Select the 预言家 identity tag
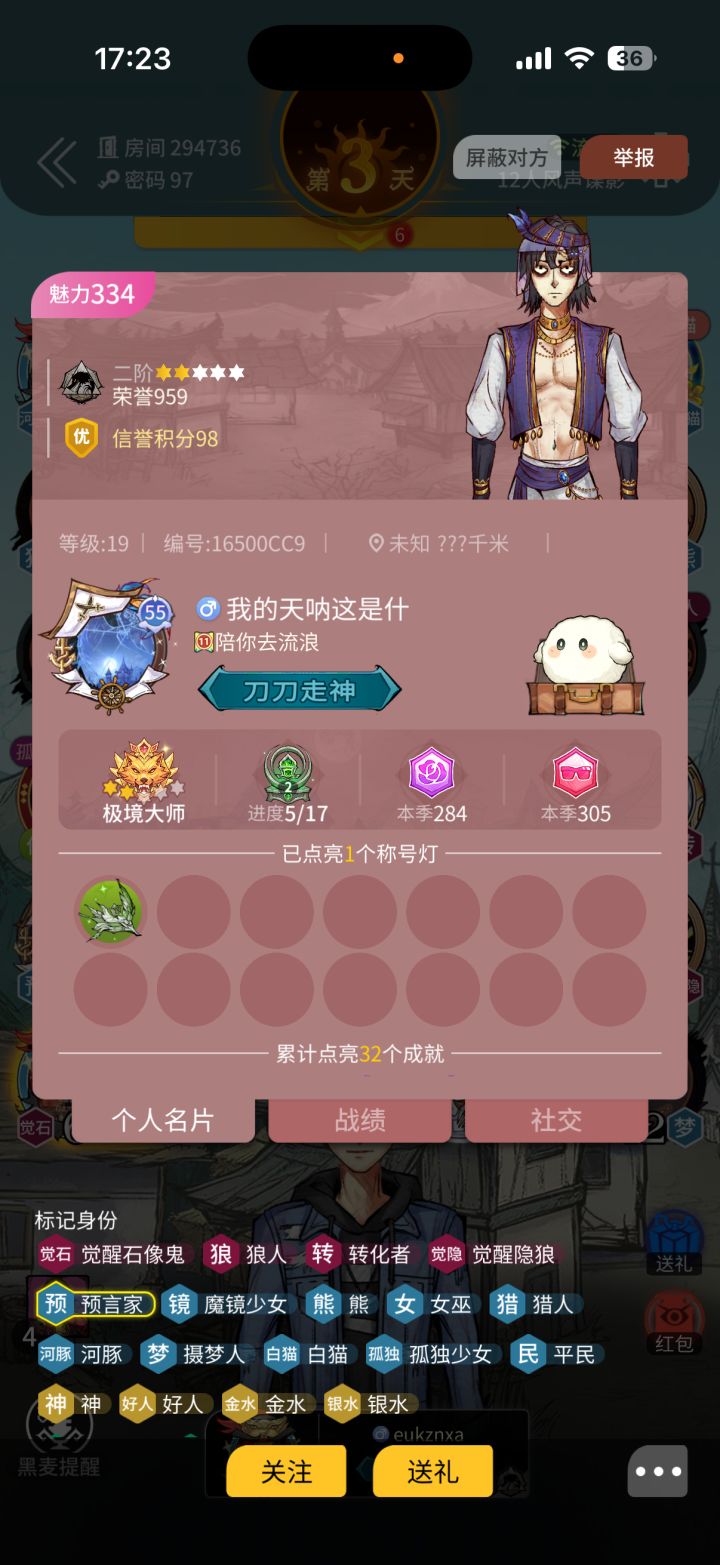 tap(95, 1304)
